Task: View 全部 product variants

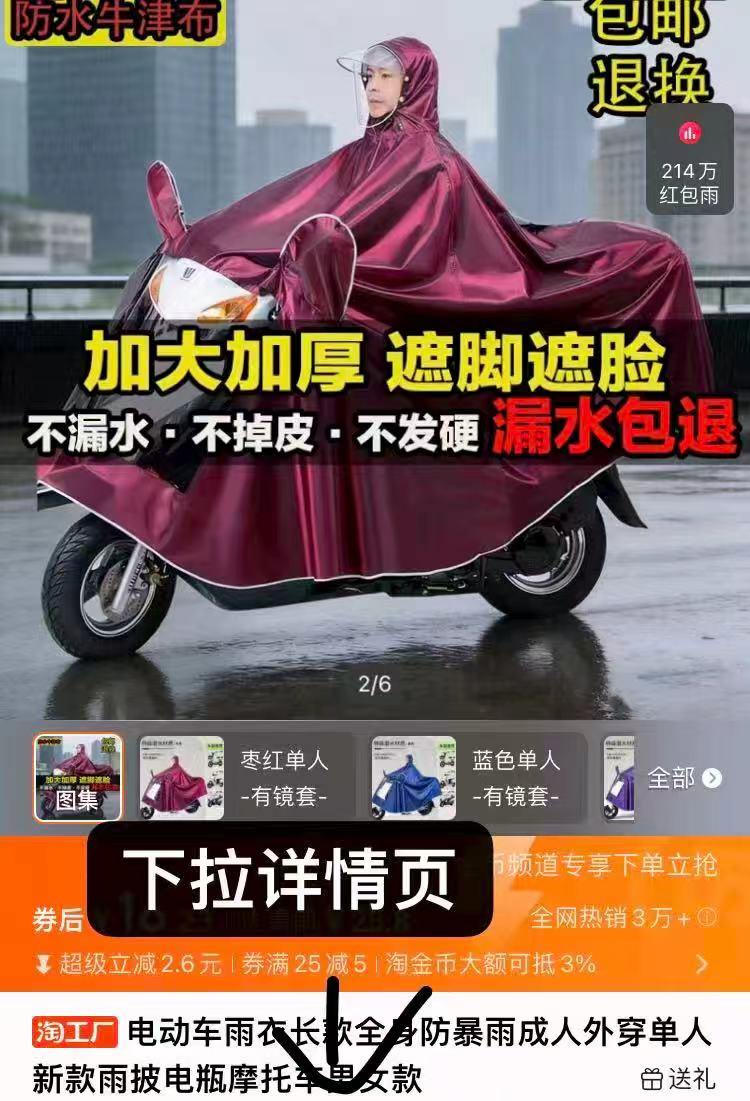Action: point(684,778)
